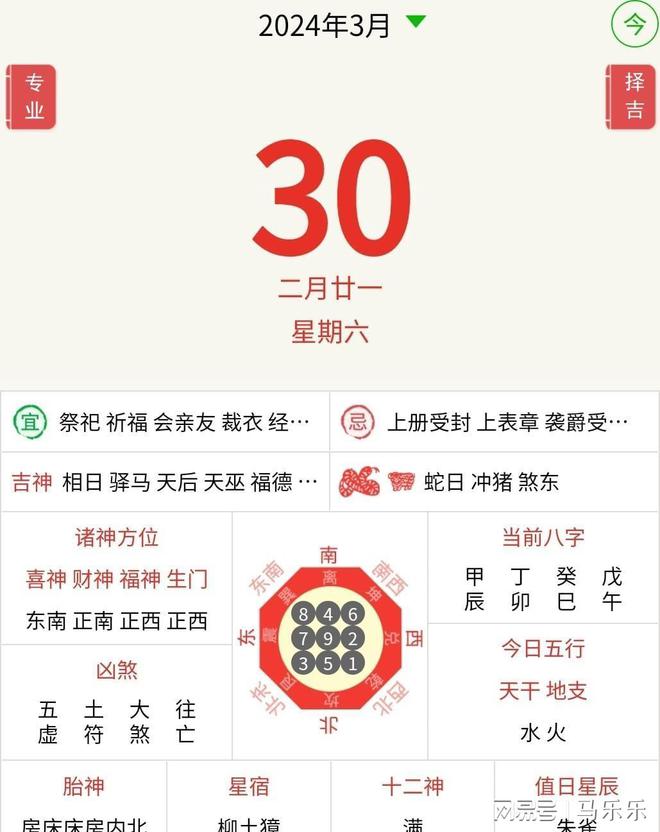Open the 蛇日 冲猪 煞东 clash details
This screenshot has height=832, width=660.
(494, 482)
